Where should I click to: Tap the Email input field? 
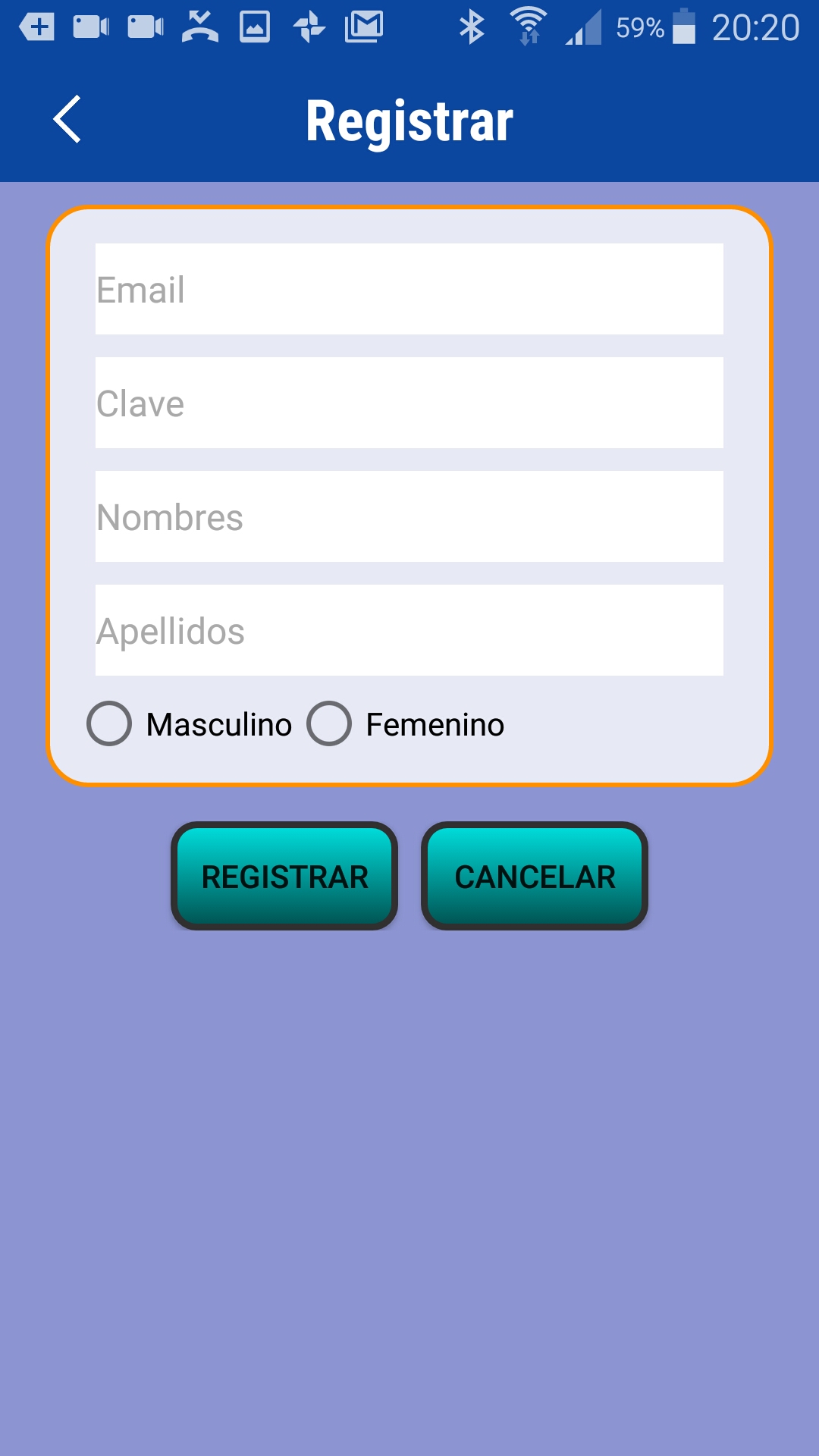pyautogui.click(x=409, y=289)
